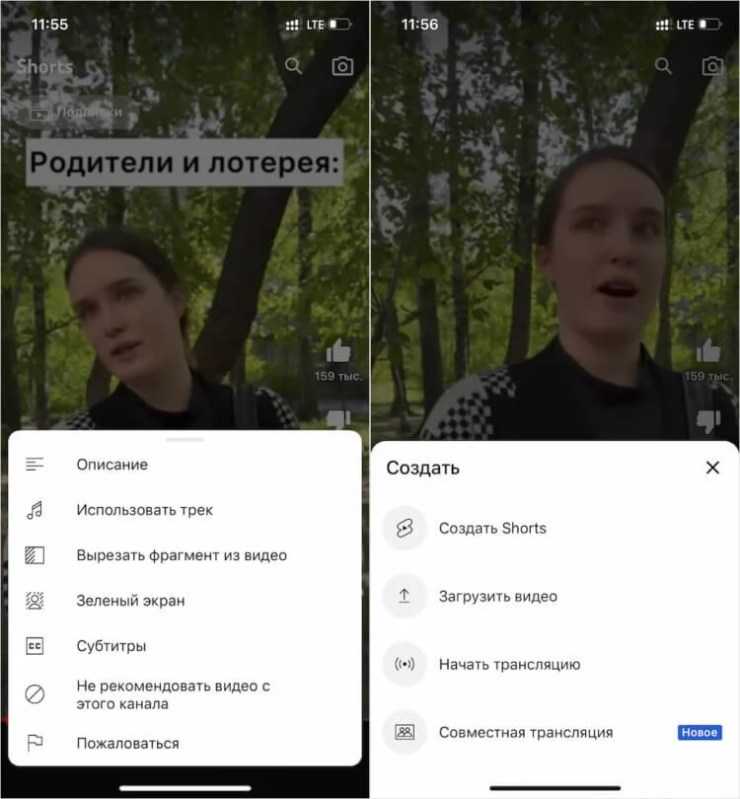Open the Описание option
The image size is (740, 799).
click(112, 464)
